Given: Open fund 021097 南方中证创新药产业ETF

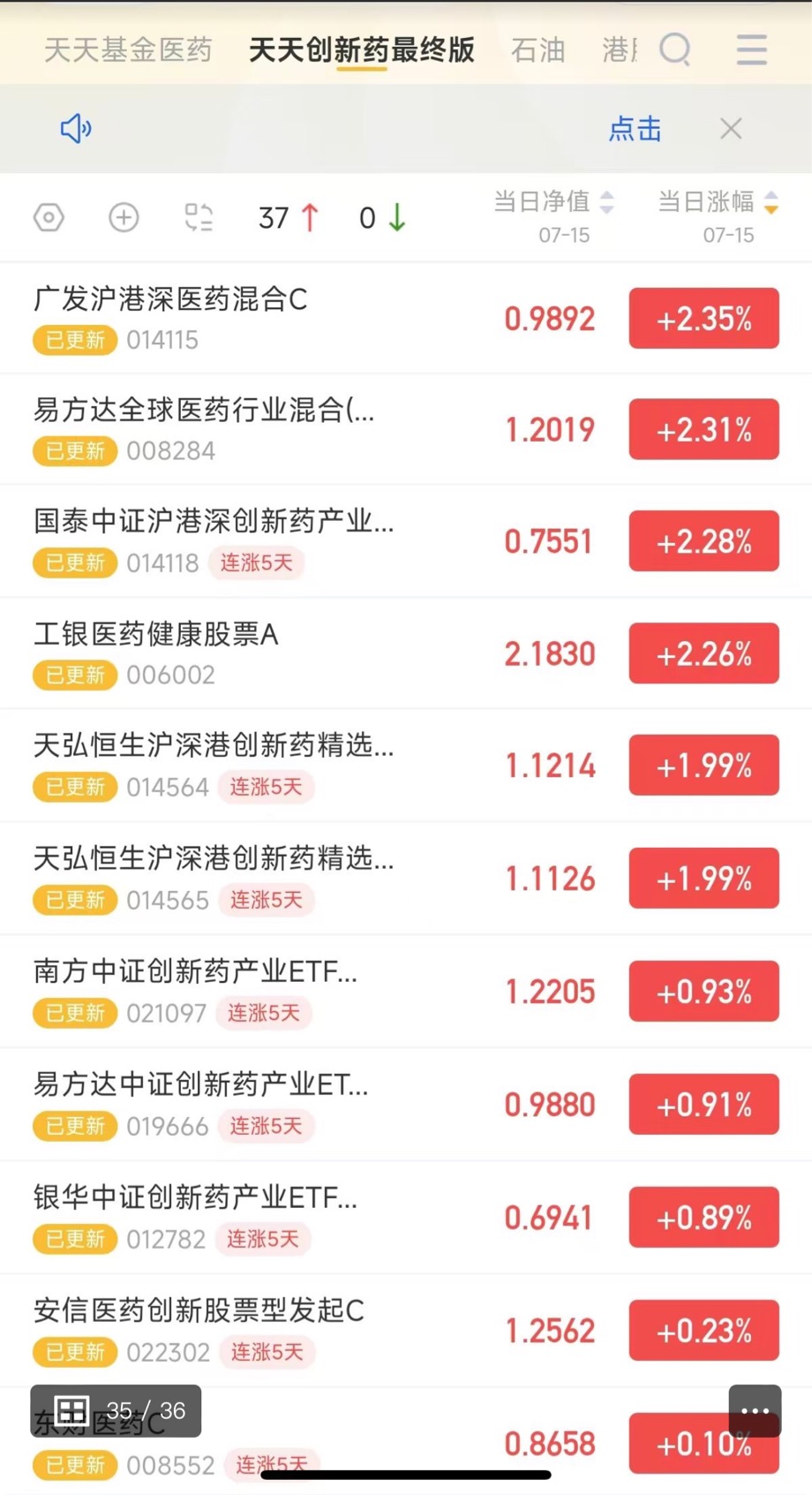Looking at the screenshot, I should [406, 991].
